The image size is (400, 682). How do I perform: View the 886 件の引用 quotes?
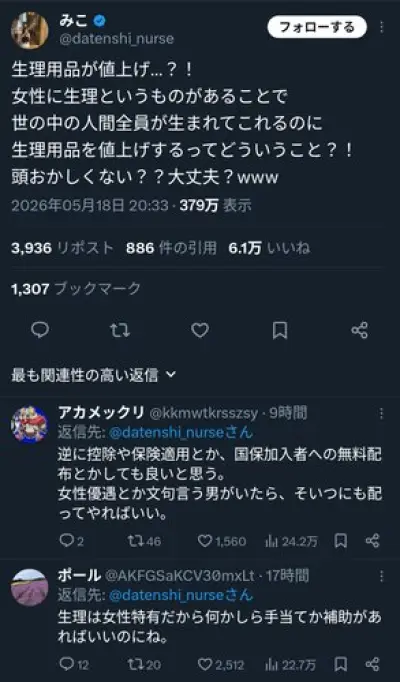click(171, 248)
